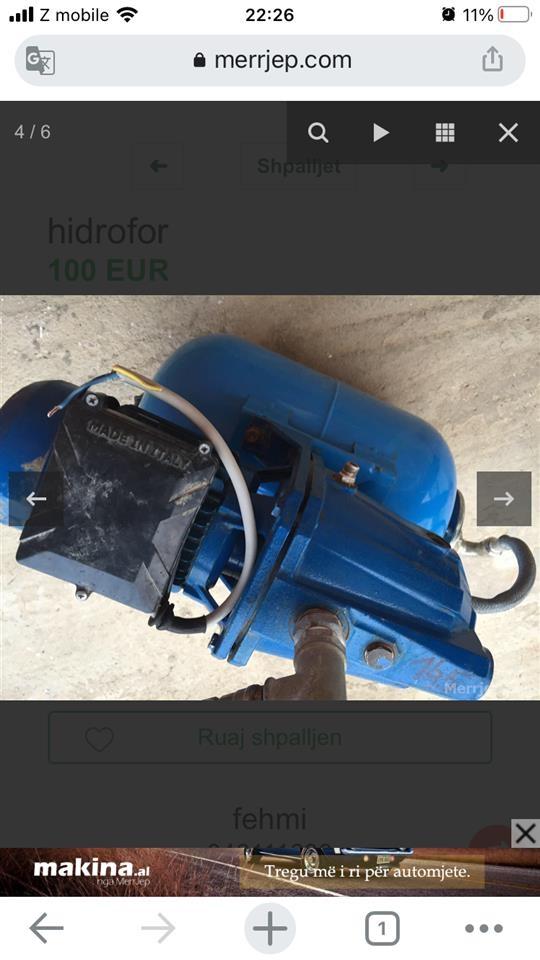This screenshot has height=960, width=540.
Task: Show the next photo
Action: pyautogui.click(x=504, y=498)
